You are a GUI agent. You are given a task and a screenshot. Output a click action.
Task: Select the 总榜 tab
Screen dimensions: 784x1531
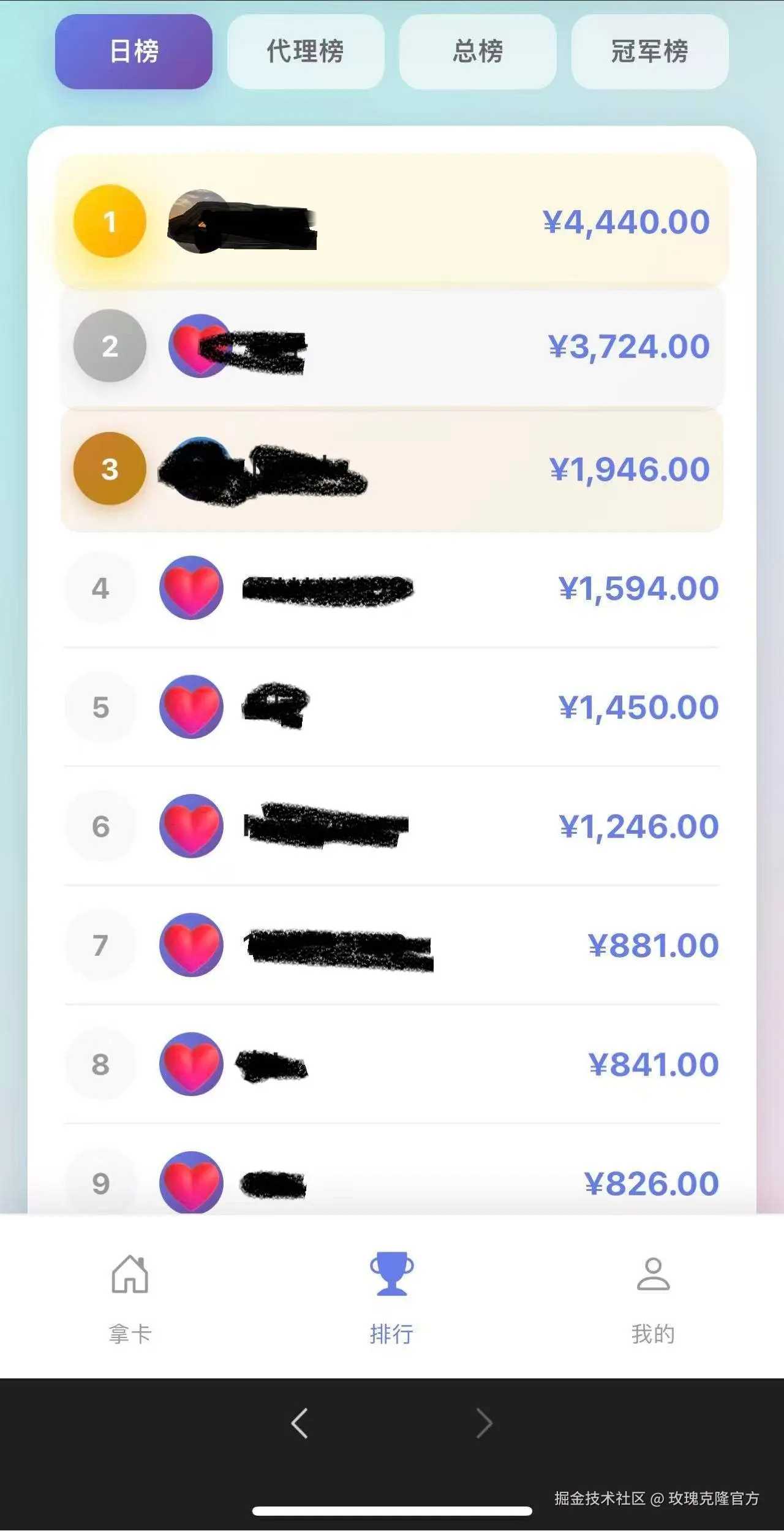pyautogui.click(x=478, y=51)
